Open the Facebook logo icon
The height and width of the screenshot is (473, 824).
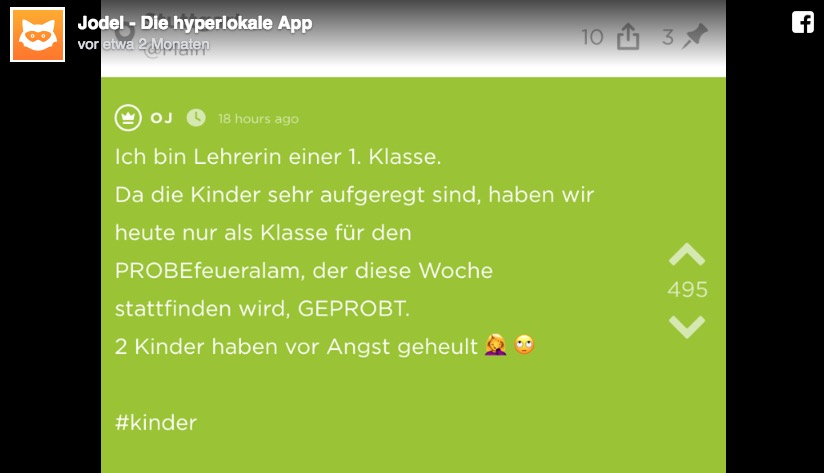(802, 23)
